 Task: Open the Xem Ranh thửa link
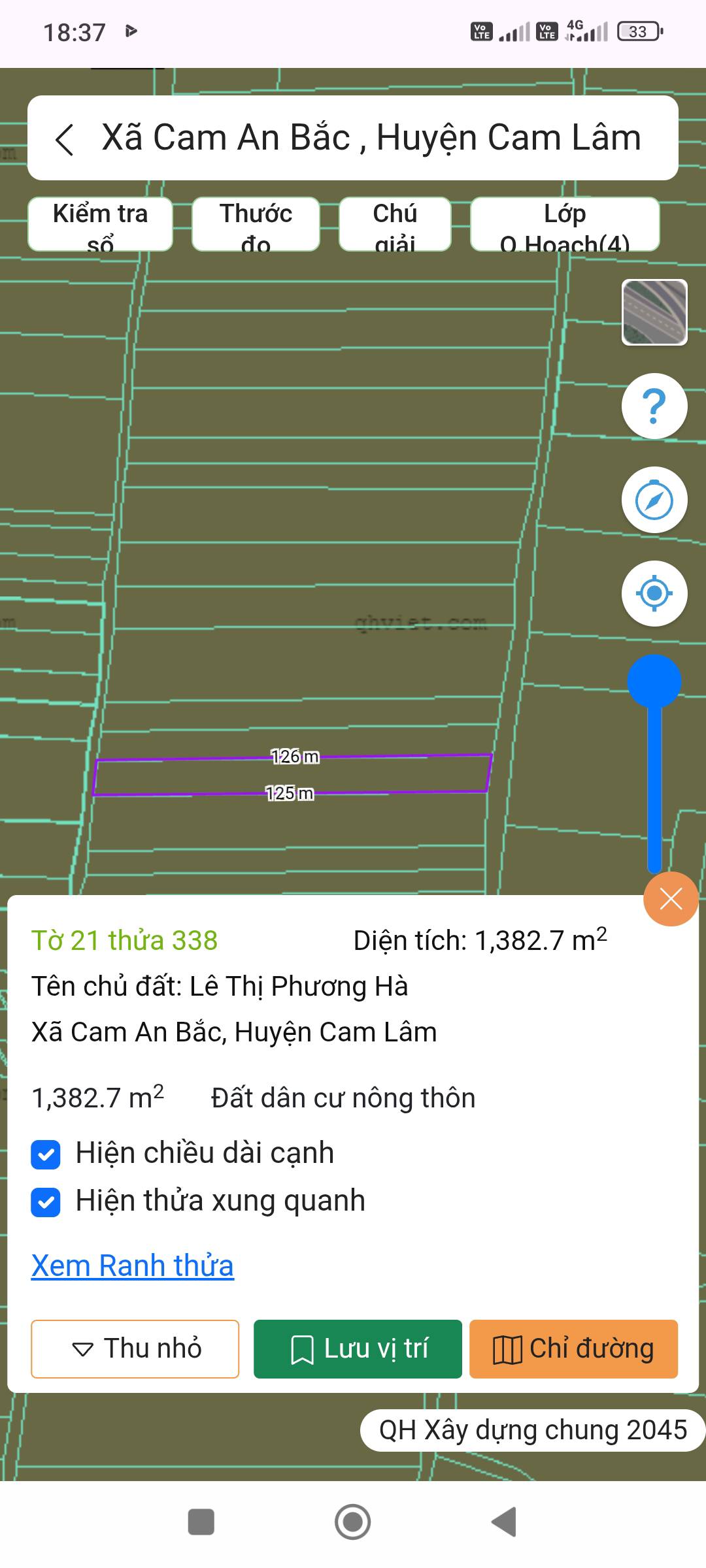133,1266
